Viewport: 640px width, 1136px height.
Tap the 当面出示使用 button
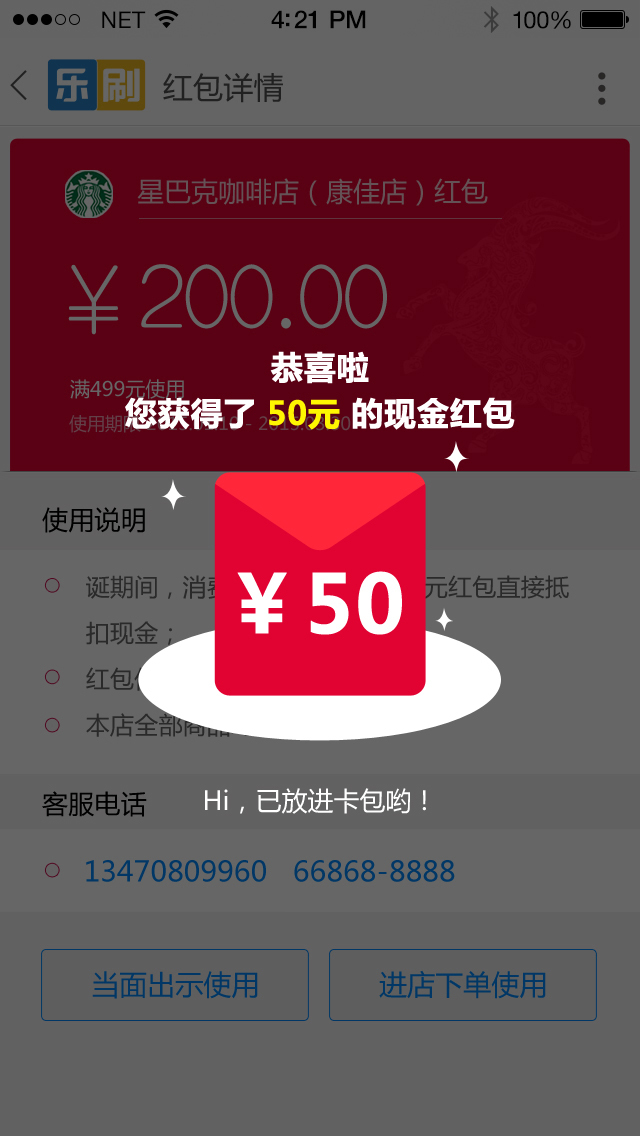point(175,985)
